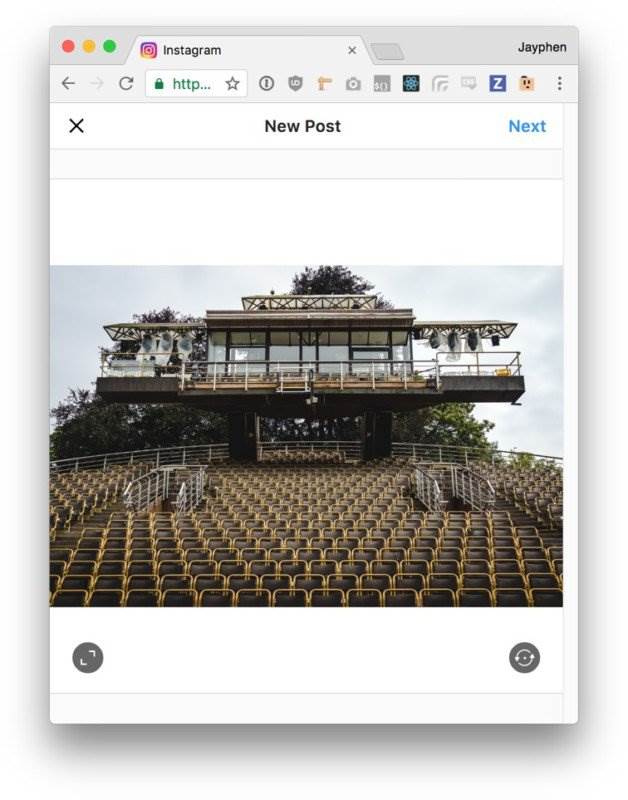Focus the address bar URL
Screen dimensions: 628x800
(191, 84)
